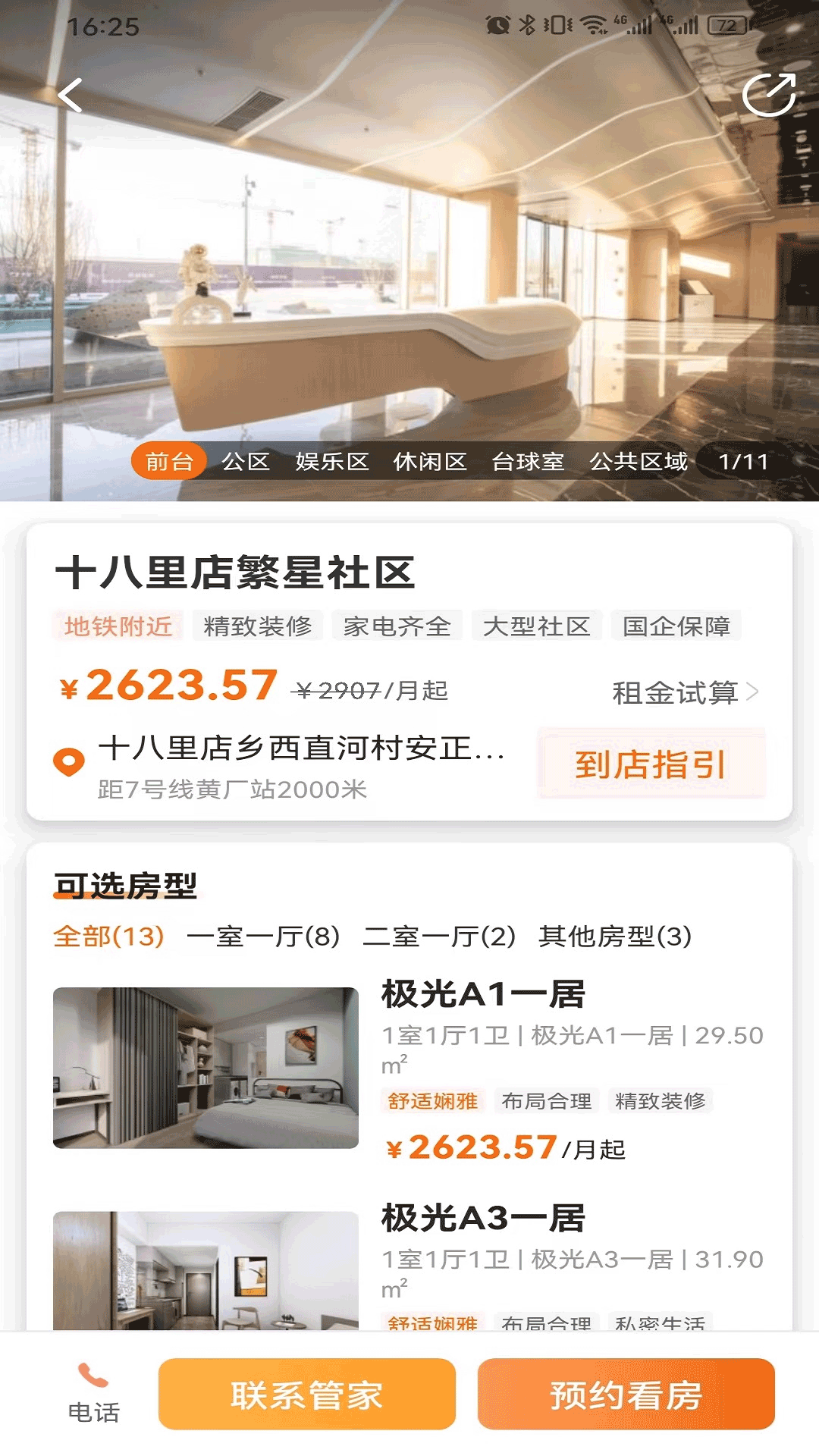Select the 前台 photo category
Screen dimensions: 819x1456
click(169, 462)
